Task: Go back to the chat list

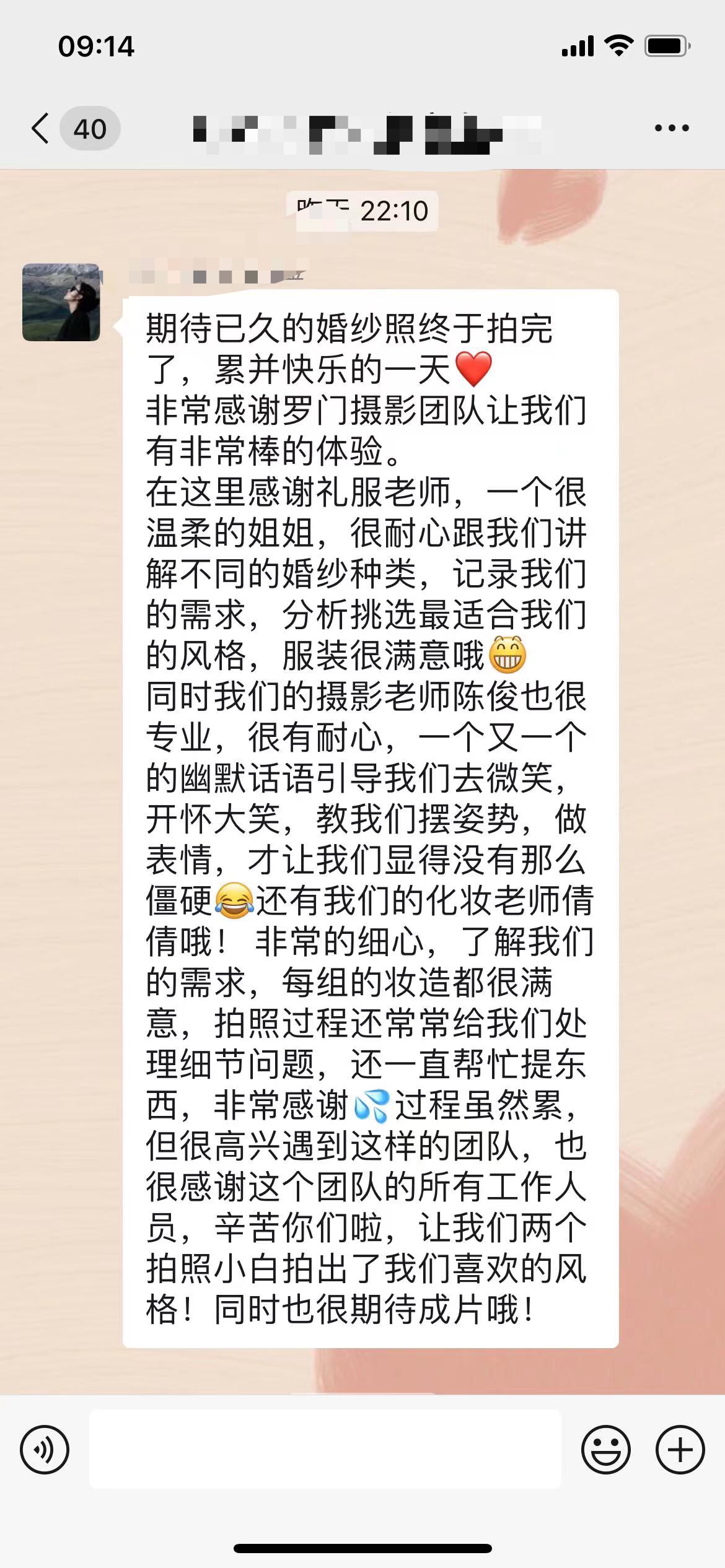Action: [42, 129]
